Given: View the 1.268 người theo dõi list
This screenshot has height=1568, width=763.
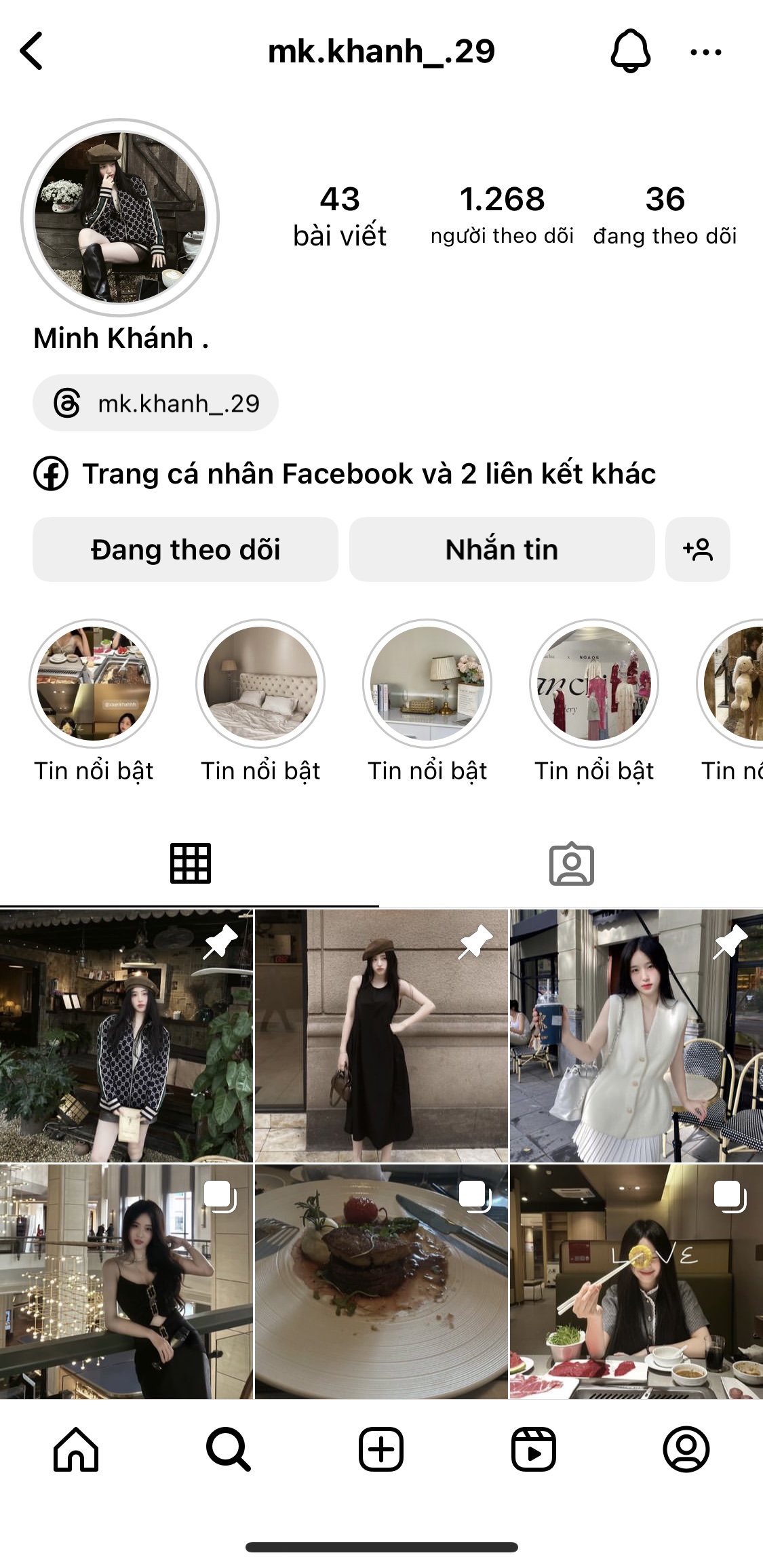Looking at the screenshot, I should (502, 215).
